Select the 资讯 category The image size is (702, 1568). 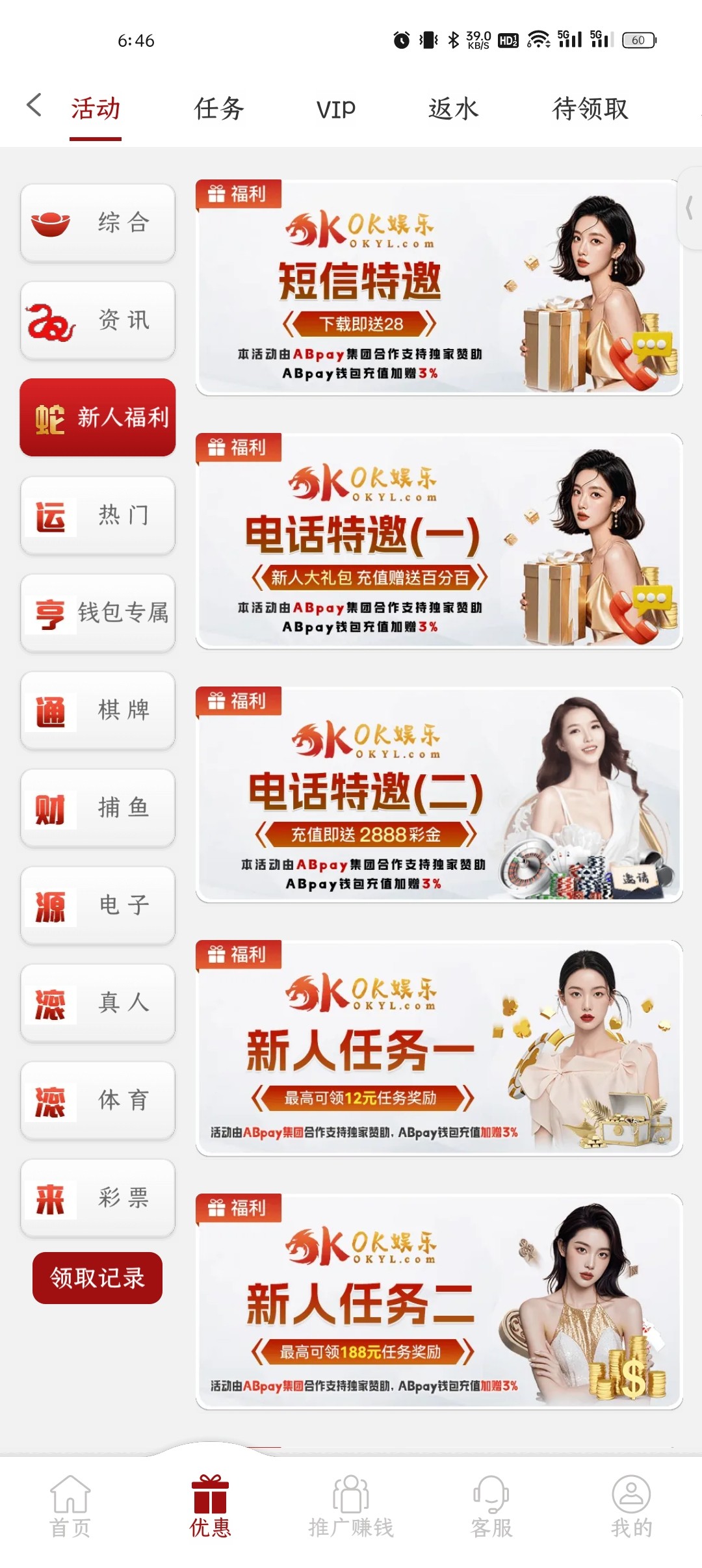tap(97, 320)
